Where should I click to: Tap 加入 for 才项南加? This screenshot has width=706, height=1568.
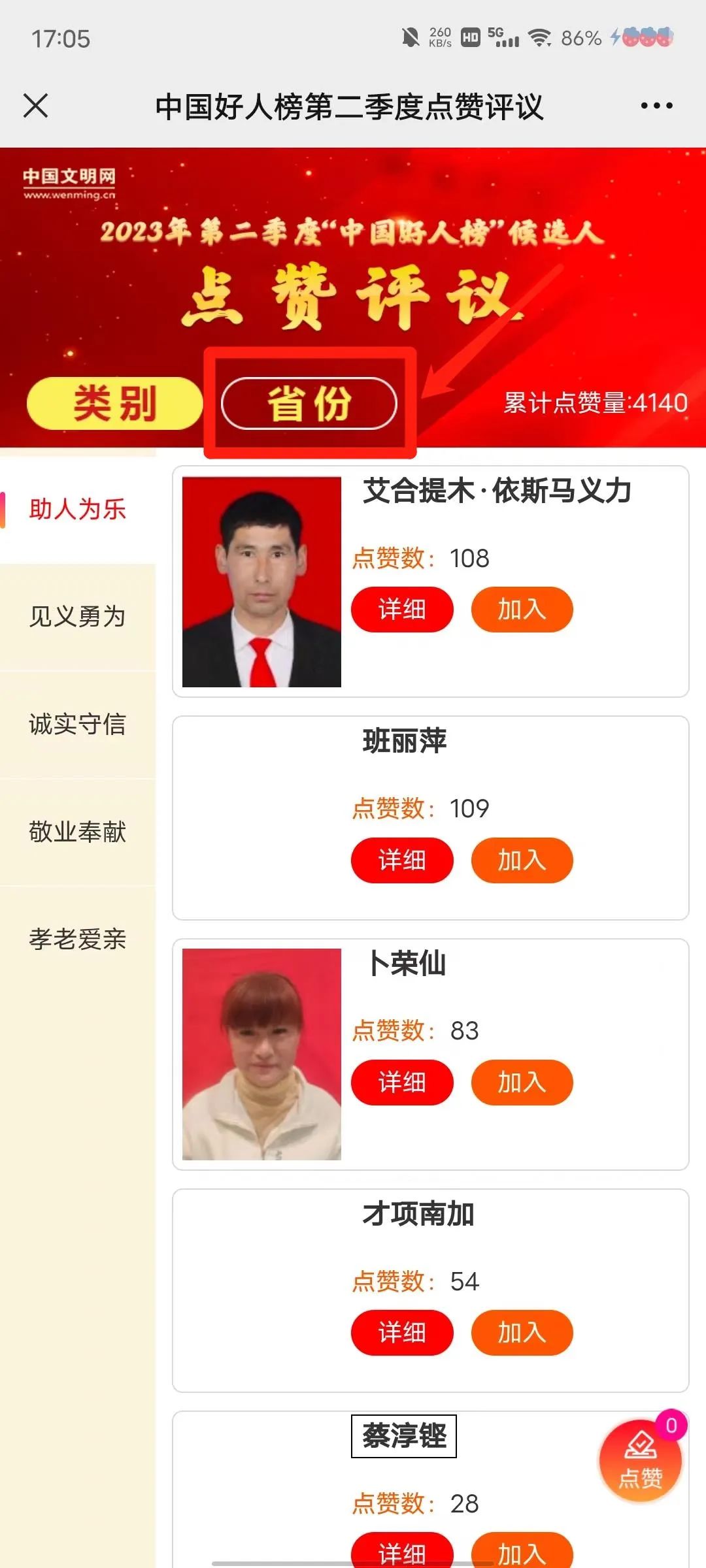click(522, 1333)
